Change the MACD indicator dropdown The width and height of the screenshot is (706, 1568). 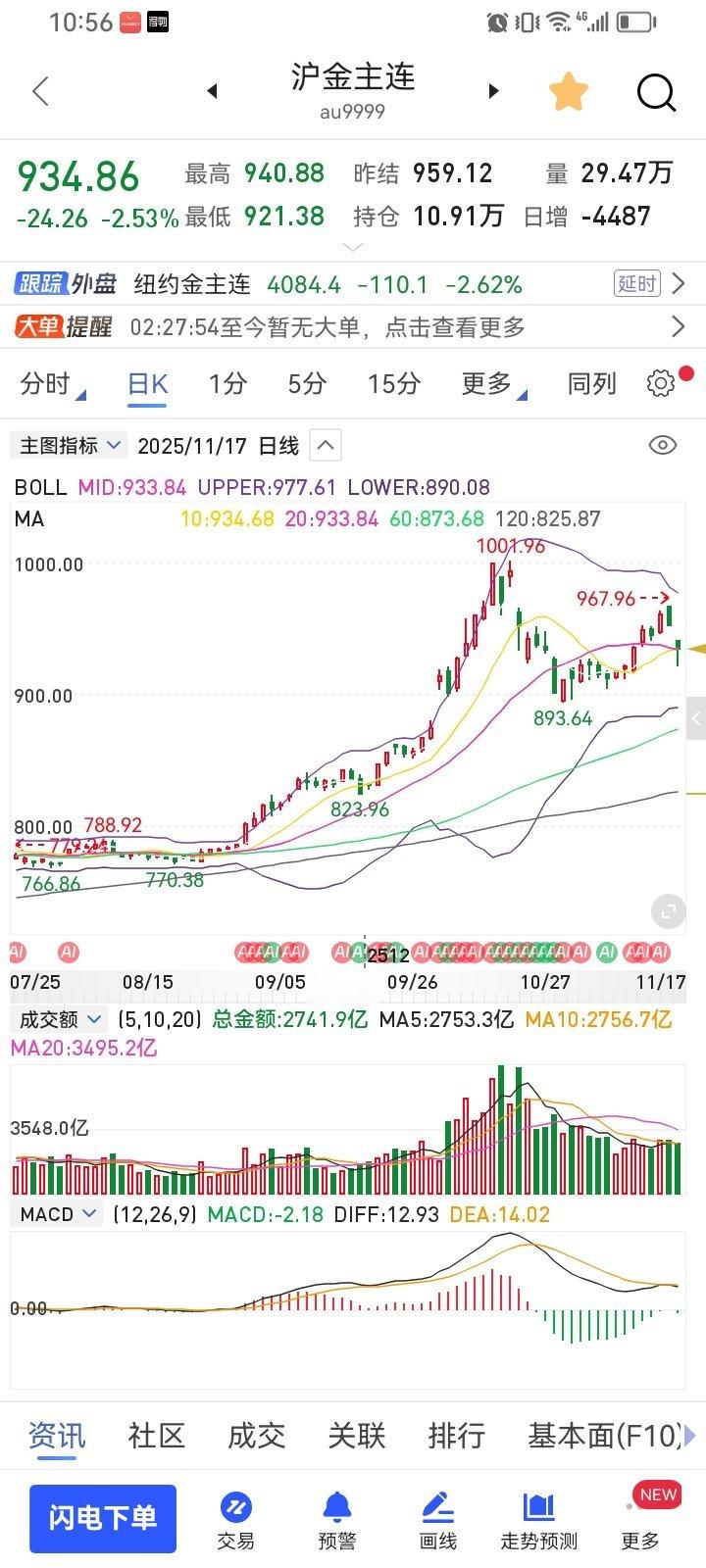coord(59,1214)
